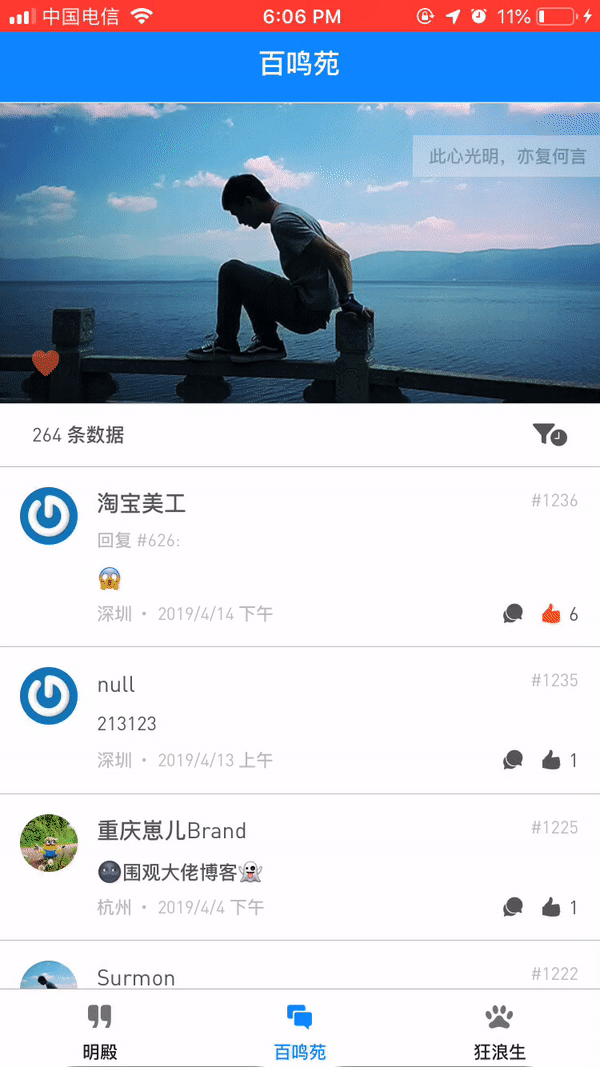Reply to 淘宝美工's comment #1236
This screenshot has width=600, height=1067.
click(x=513, y=614)
